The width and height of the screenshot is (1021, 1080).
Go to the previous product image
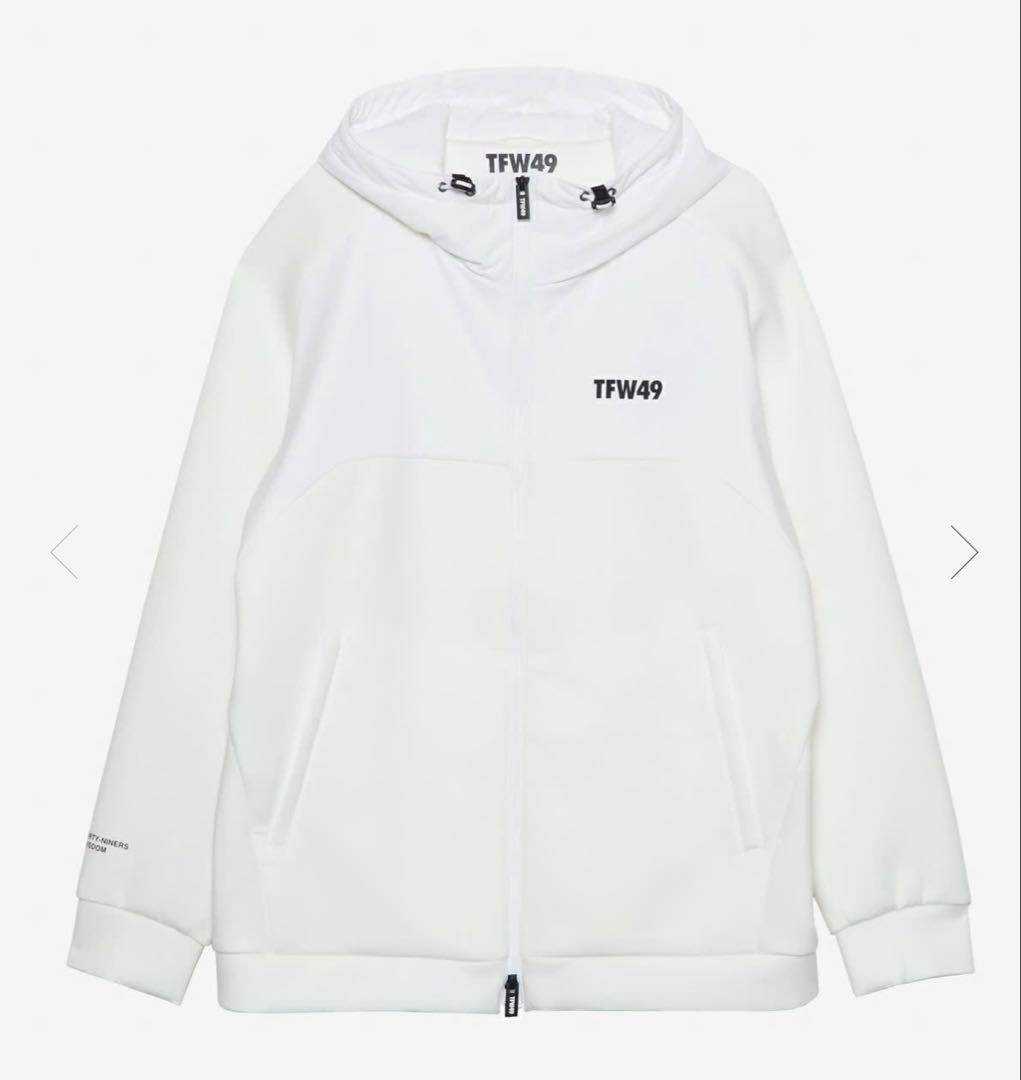[x=64, y=551]
